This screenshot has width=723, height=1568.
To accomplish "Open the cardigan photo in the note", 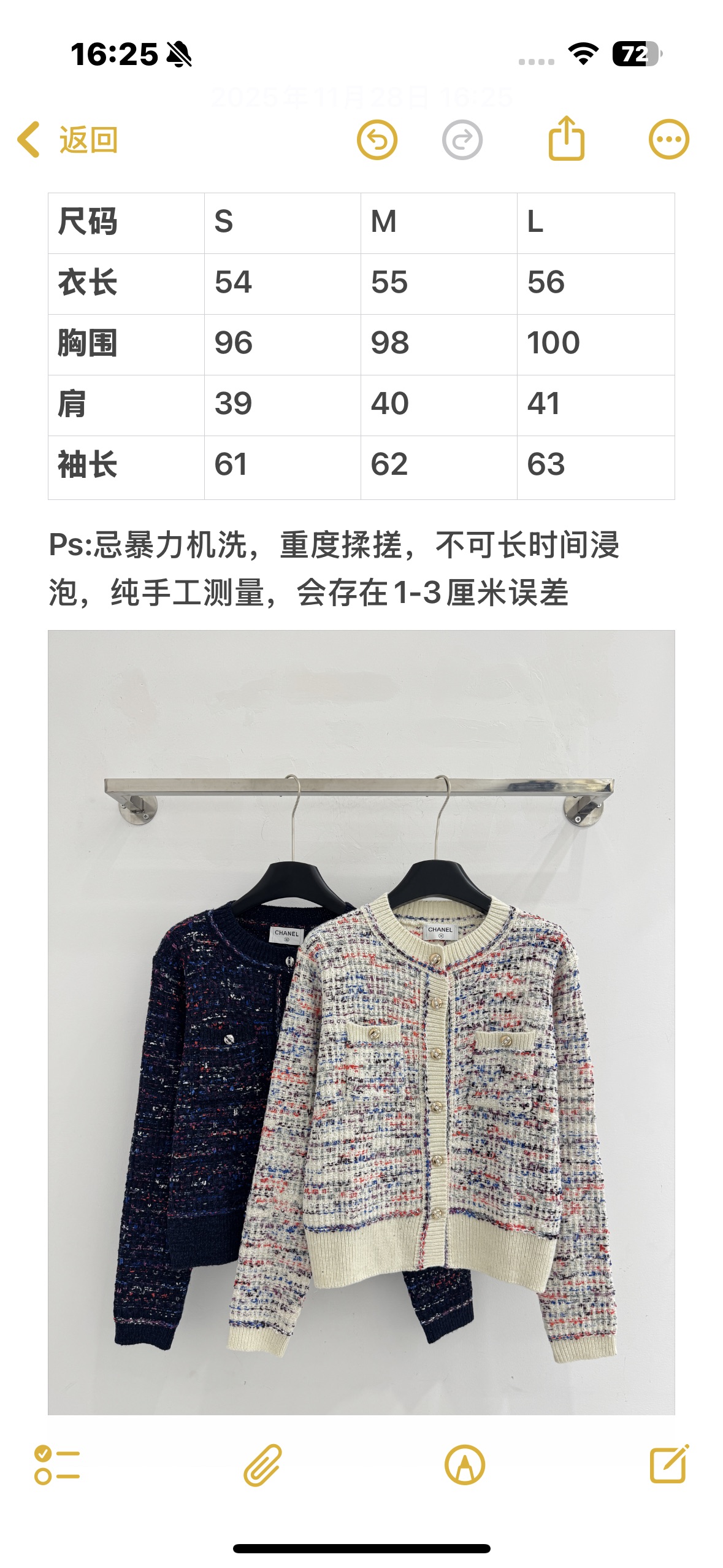I will point(361,1023).
